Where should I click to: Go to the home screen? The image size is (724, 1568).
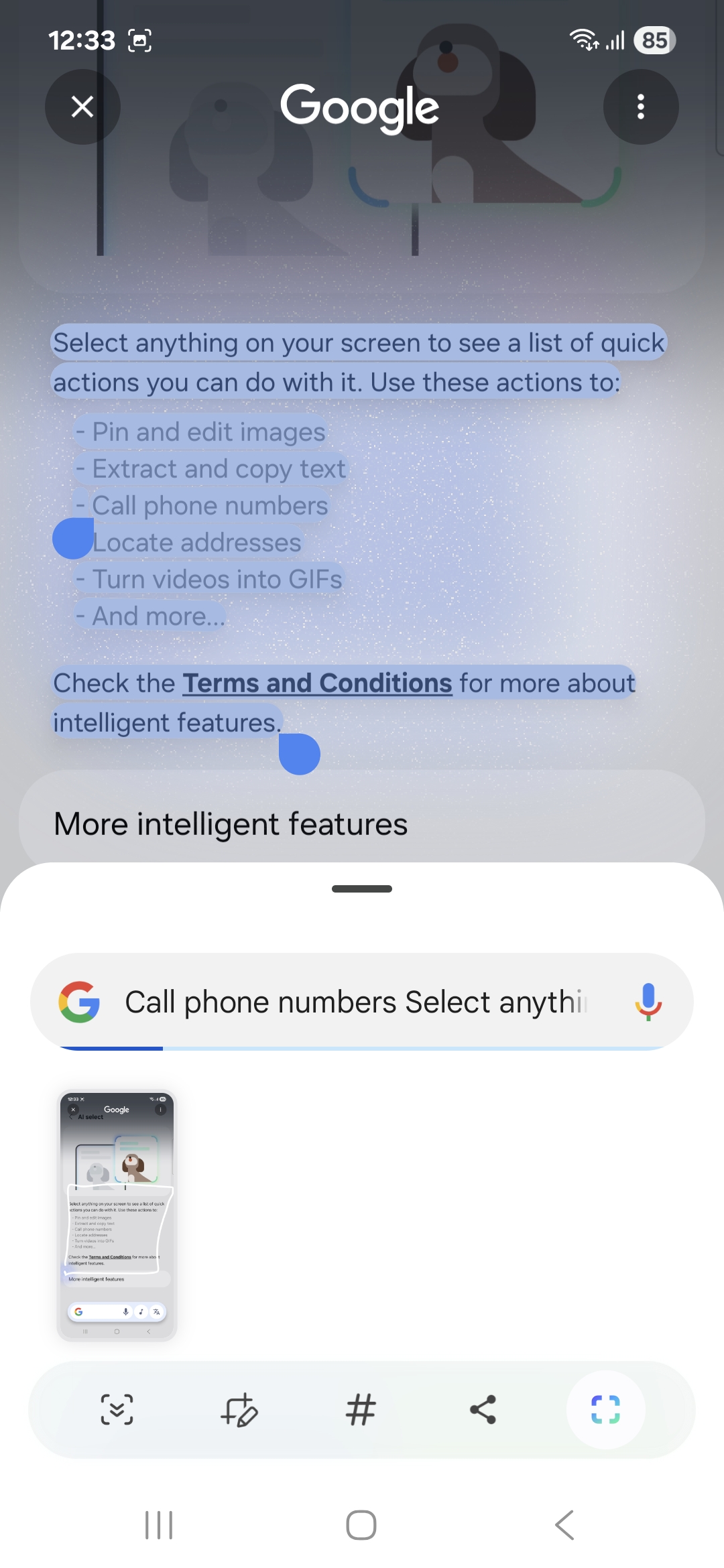click(361, 1525)
